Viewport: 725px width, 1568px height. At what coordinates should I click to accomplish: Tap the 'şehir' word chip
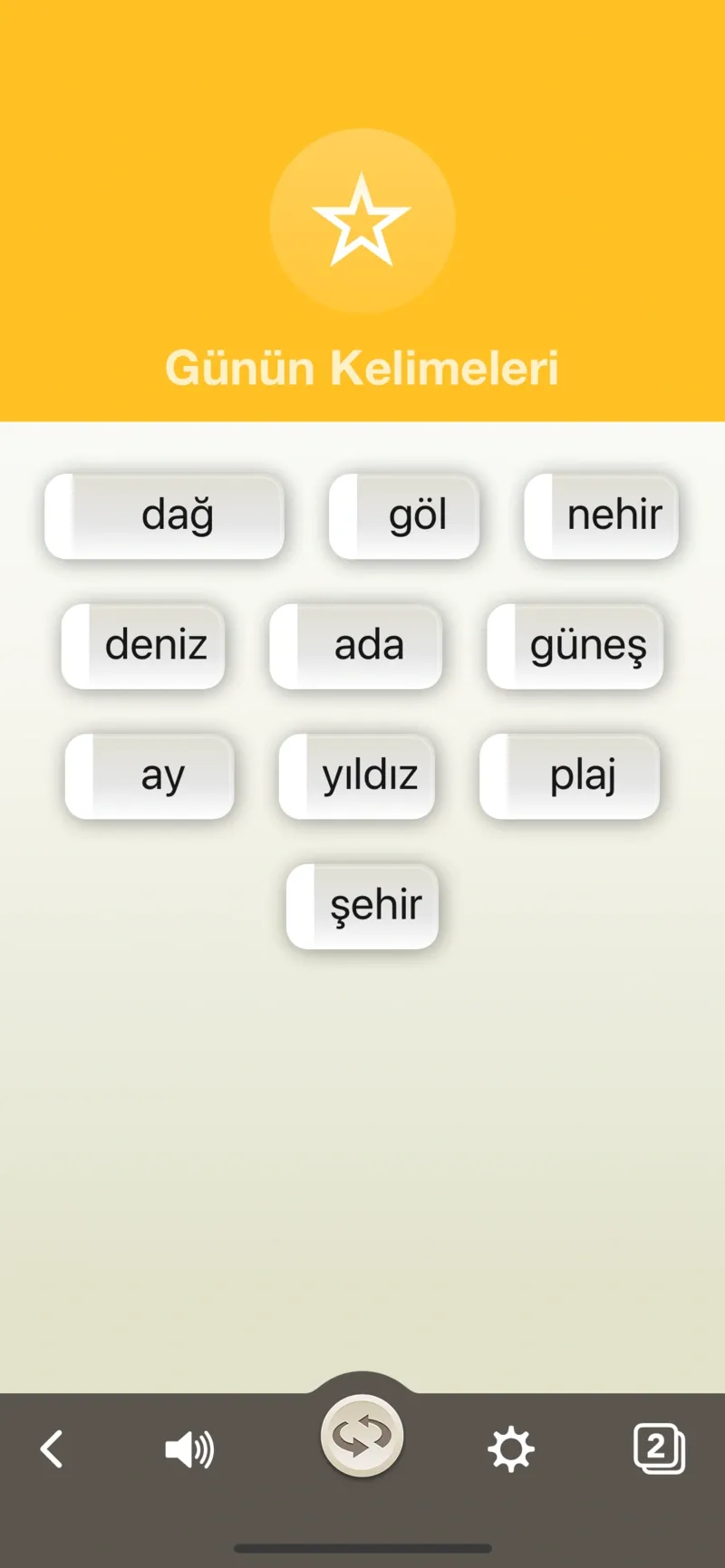[x=362, y=906]
